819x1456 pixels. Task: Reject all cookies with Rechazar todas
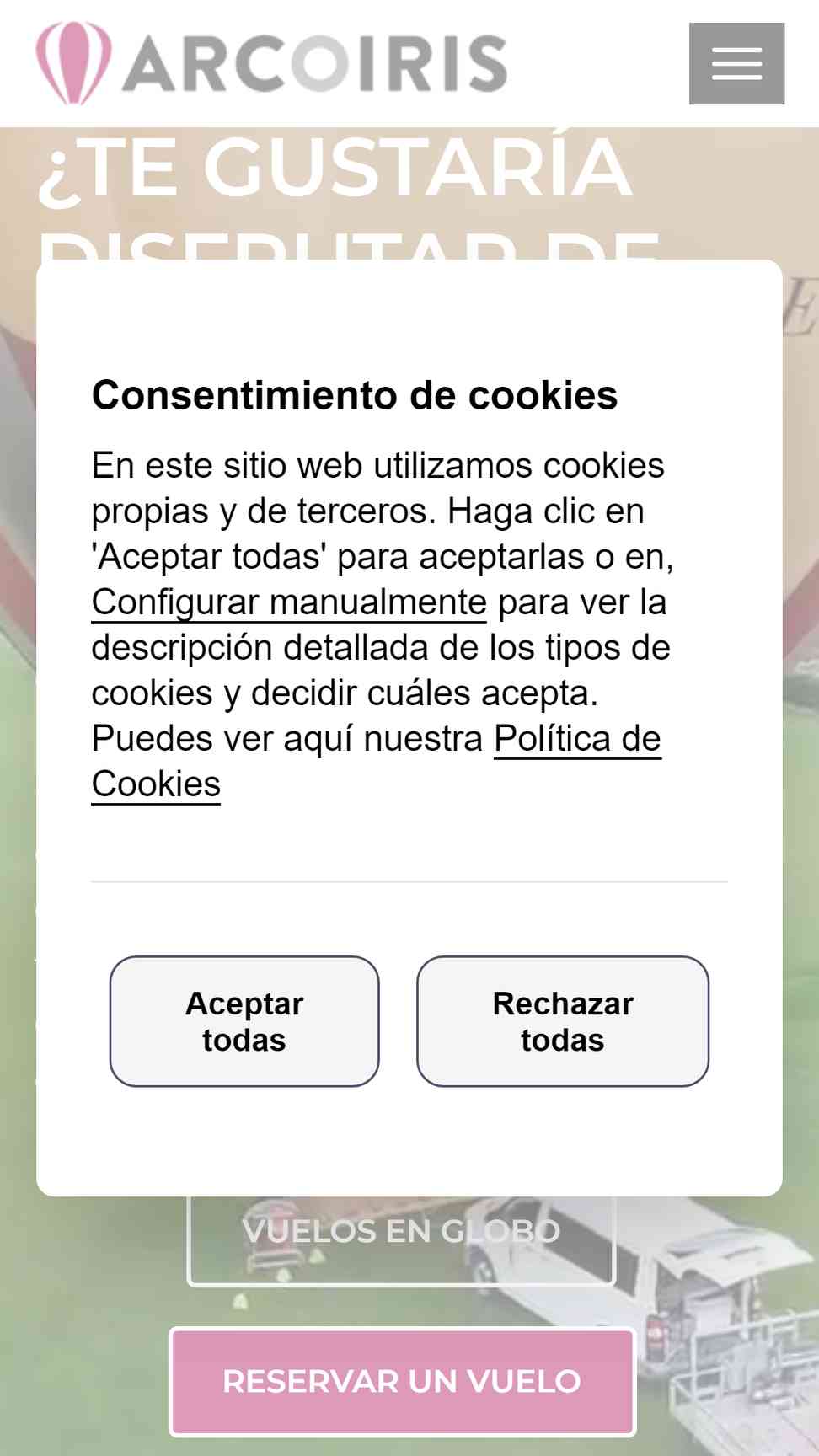(562, 1020)
